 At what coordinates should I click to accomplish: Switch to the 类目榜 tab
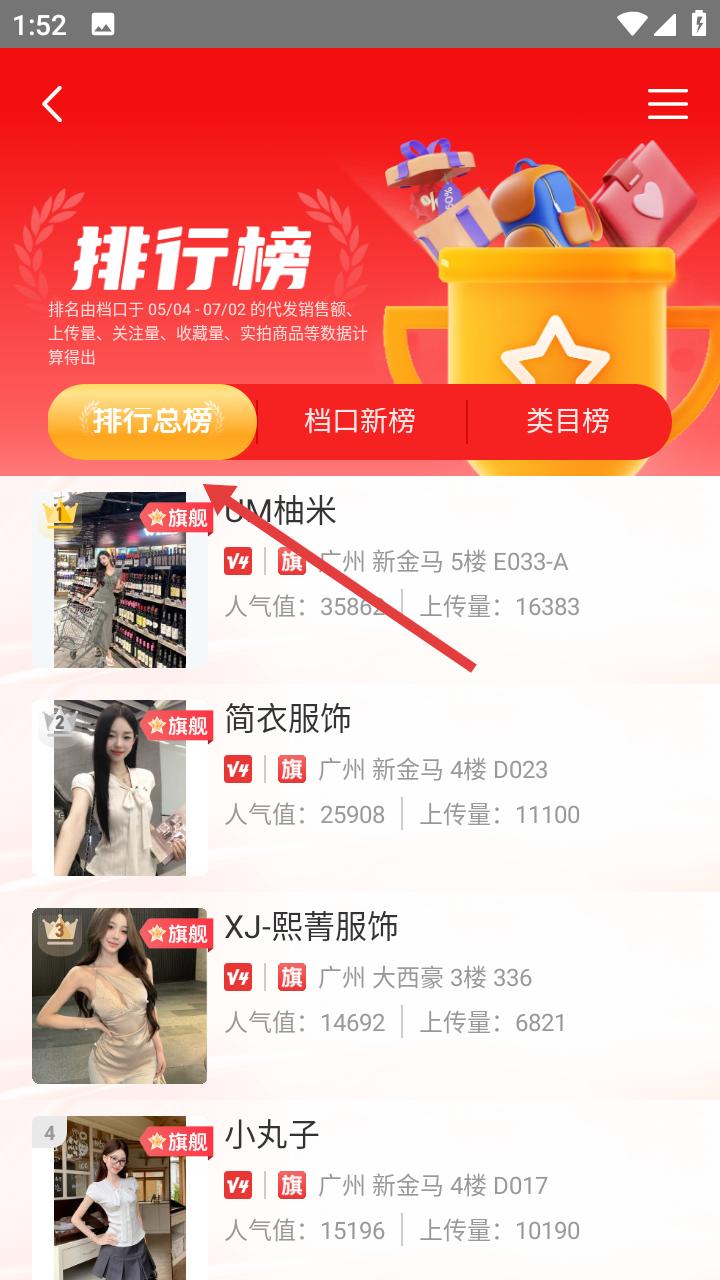pyautogui.click(x=567, y=421)
